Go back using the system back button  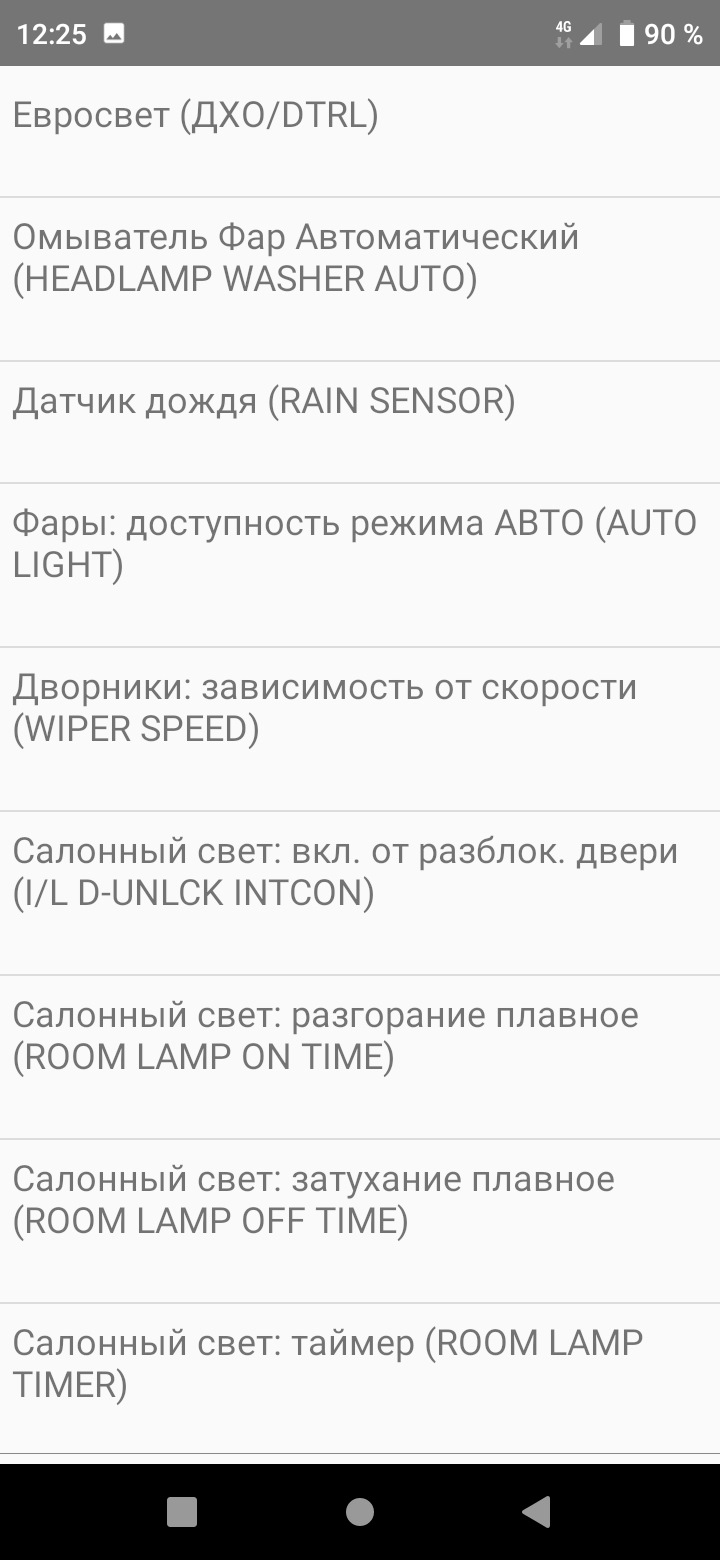coord(537,1512)
